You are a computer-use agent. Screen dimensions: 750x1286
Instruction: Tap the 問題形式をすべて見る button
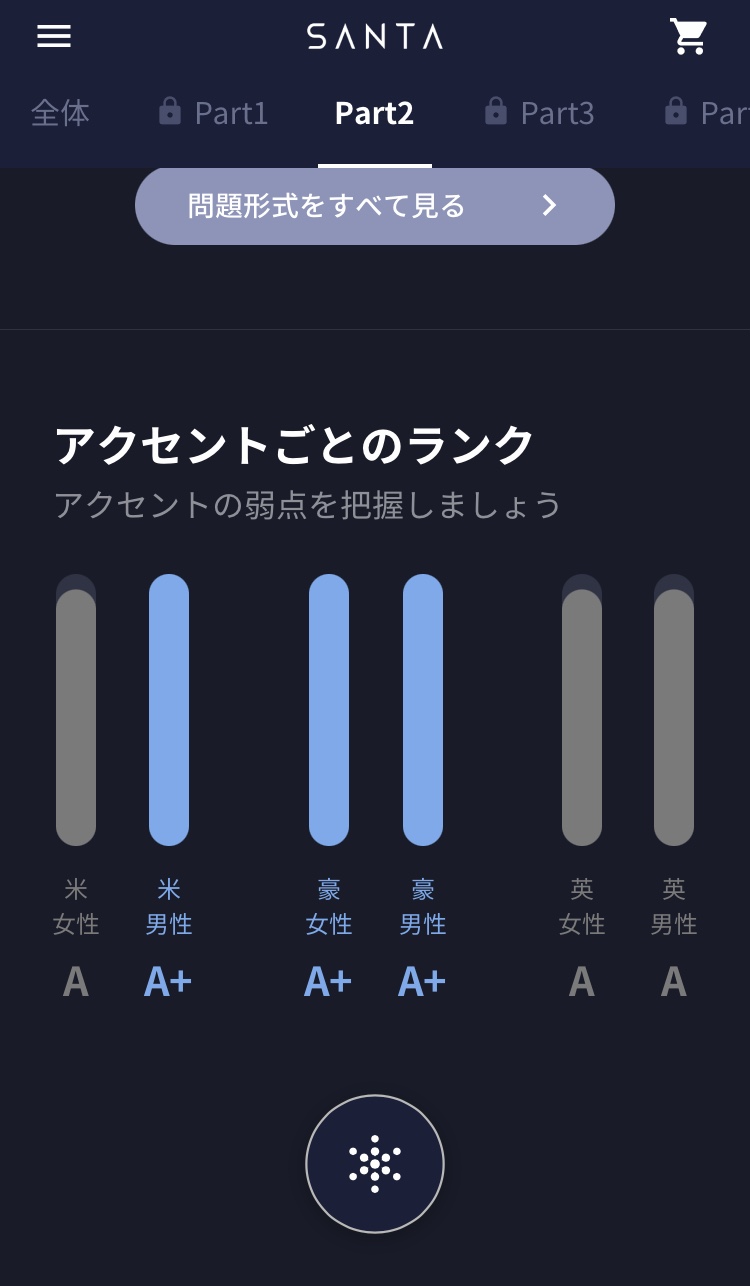(x=374, y=205)
